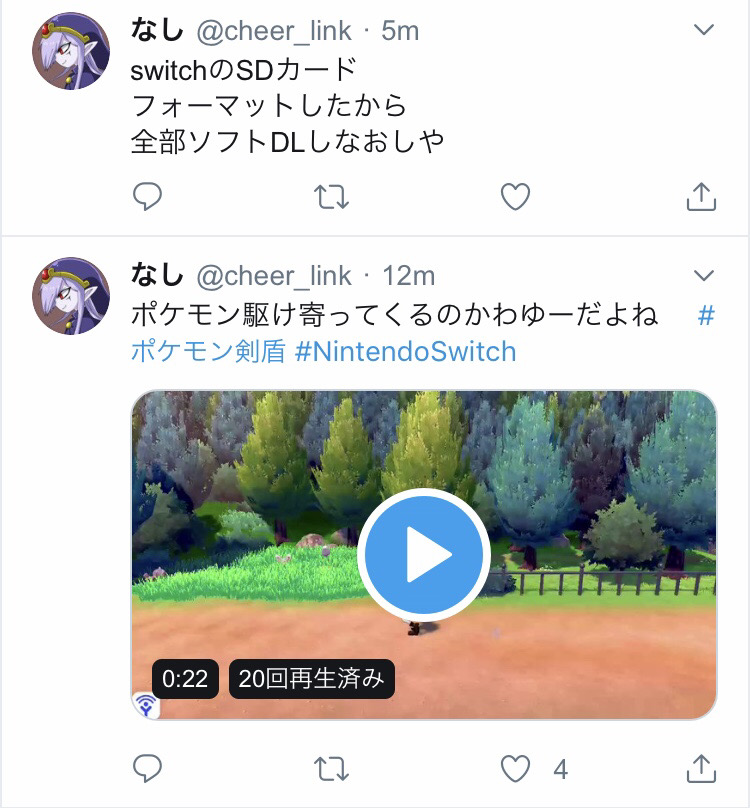The image size is (750, 808).
Task: Open the dropdown arrow on the 5m tweet
Action: pos(704,32)
